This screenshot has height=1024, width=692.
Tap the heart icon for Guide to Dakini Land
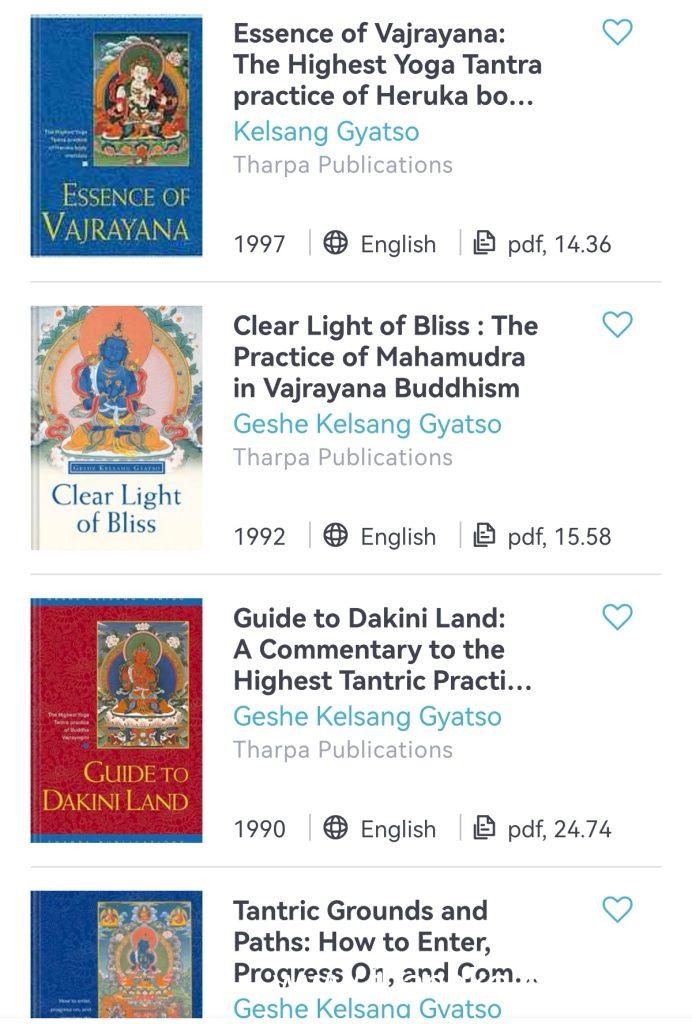(x=617, y=618)
